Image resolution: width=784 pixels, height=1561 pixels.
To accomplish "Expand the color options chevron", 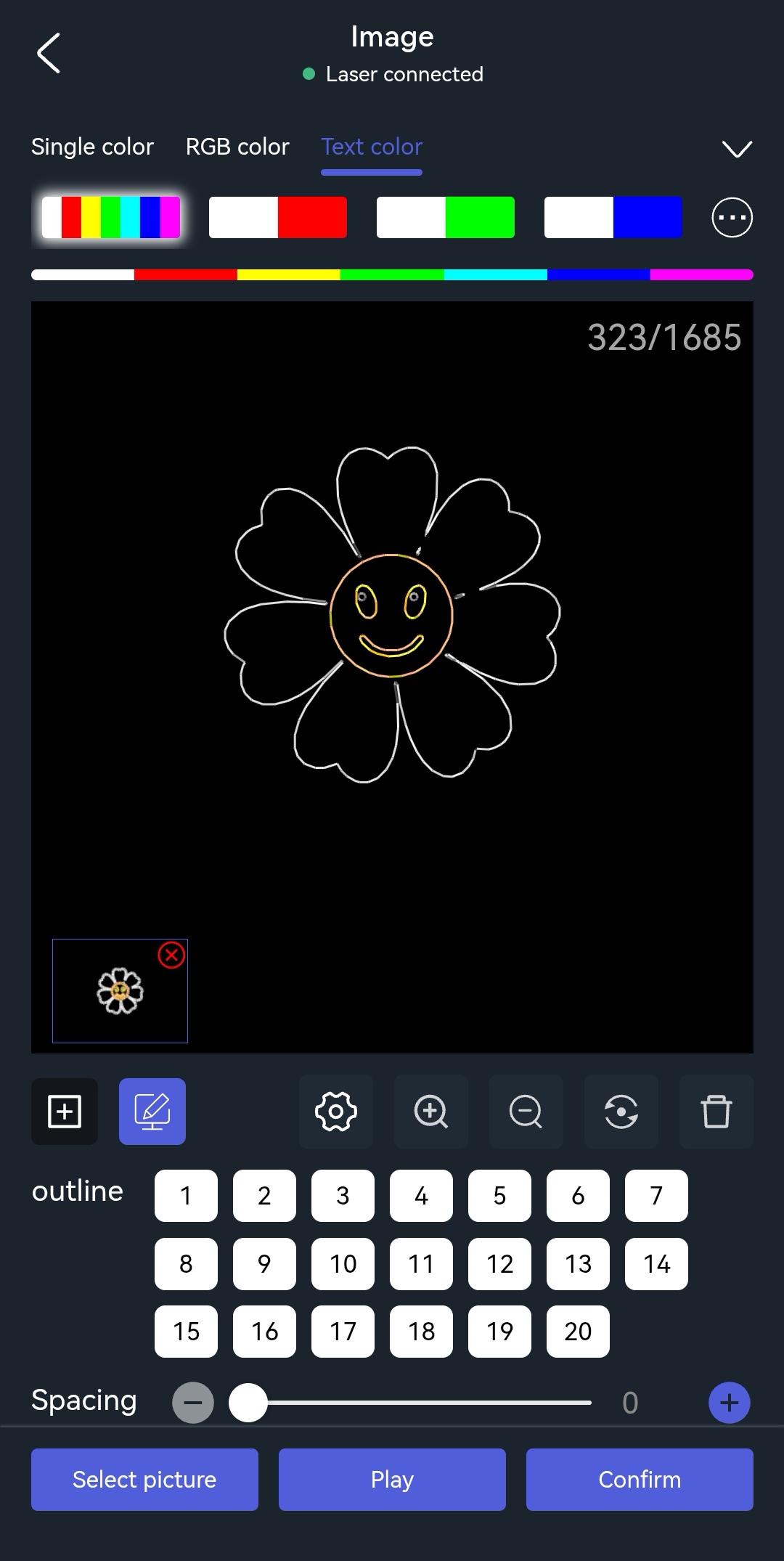I will click(x=737, y=149).
